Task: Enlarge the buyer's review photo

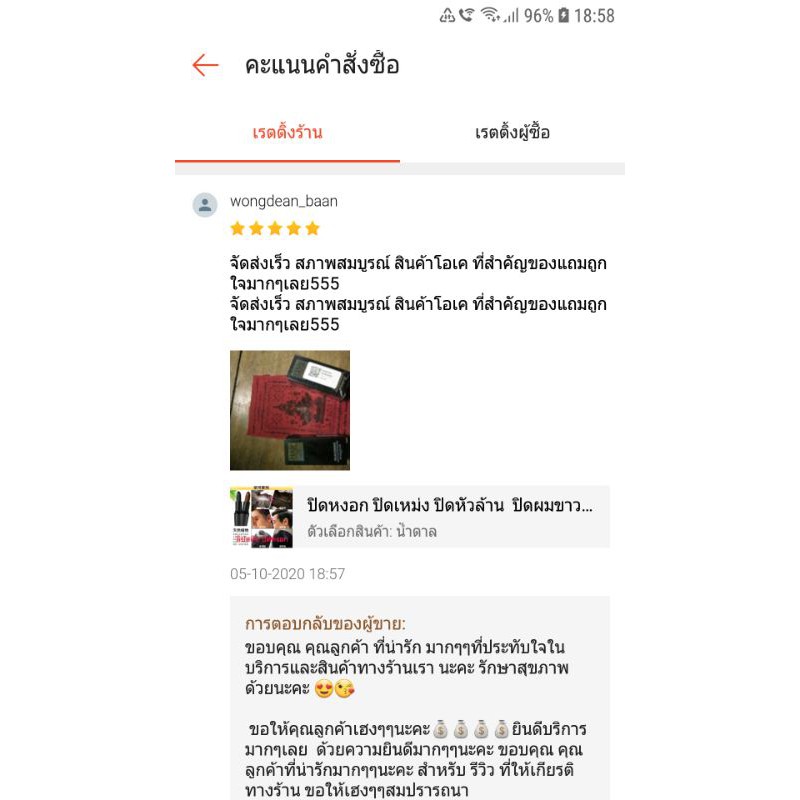Action: [290, 410]
